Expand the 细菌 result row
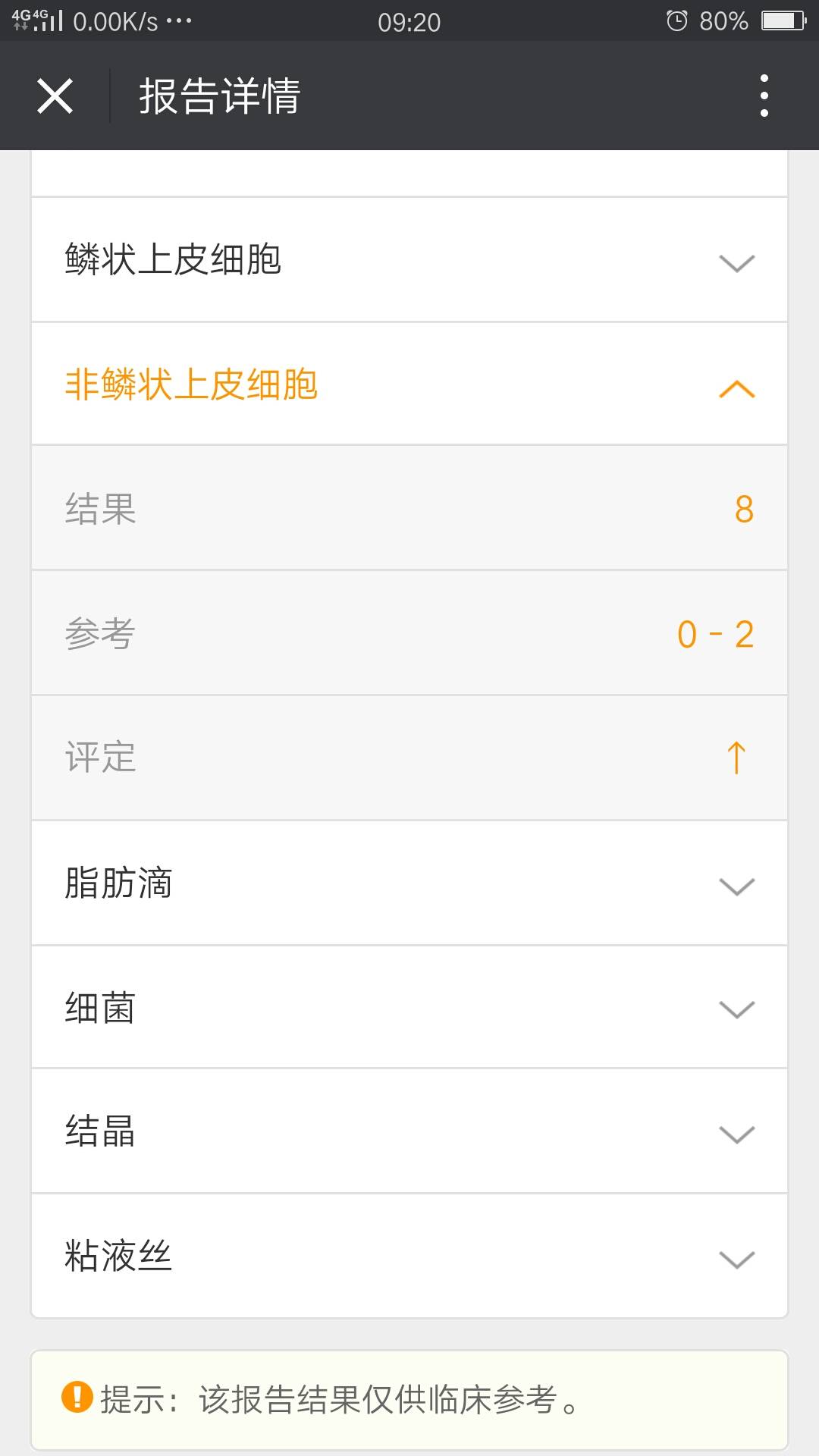 (x=409, y=1009)
